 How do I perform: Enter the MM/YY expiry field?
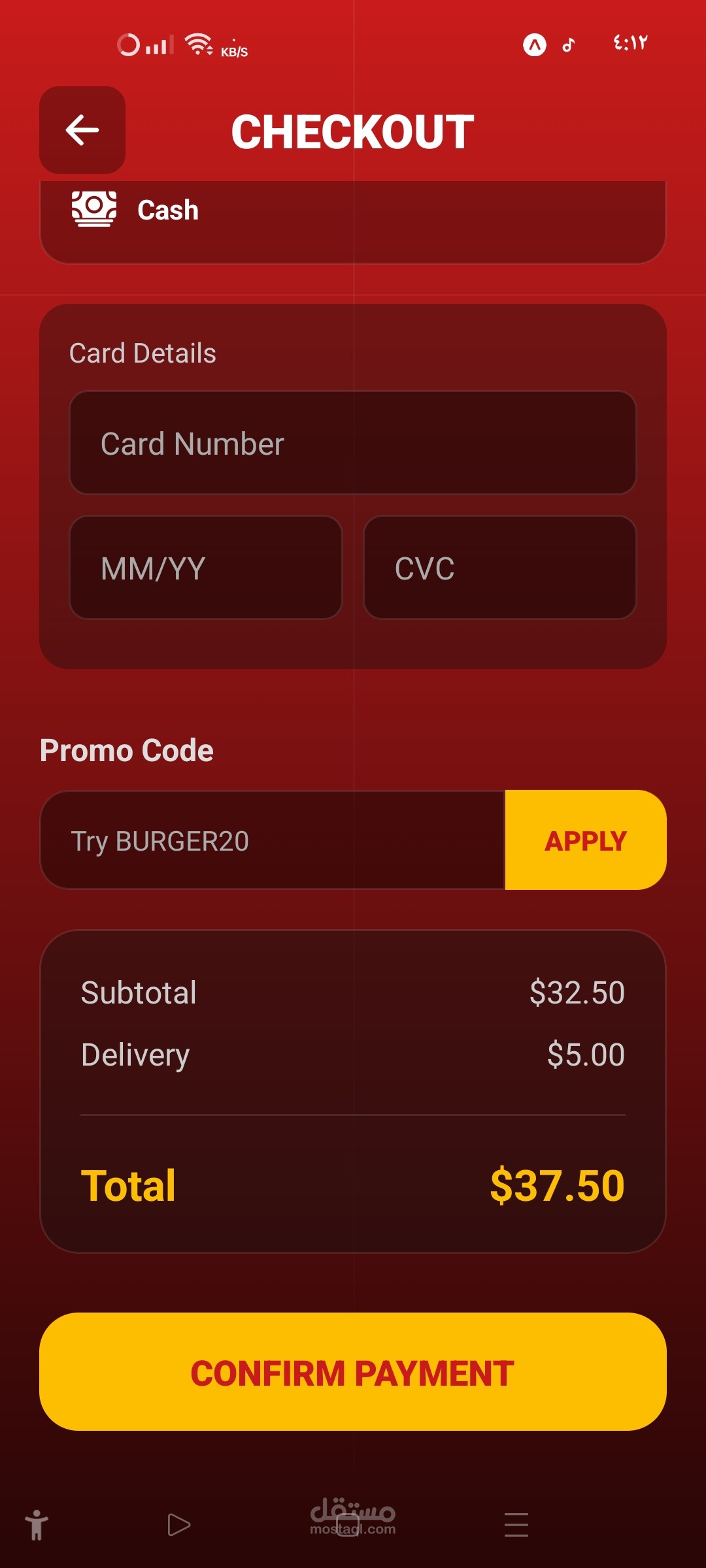206,567
